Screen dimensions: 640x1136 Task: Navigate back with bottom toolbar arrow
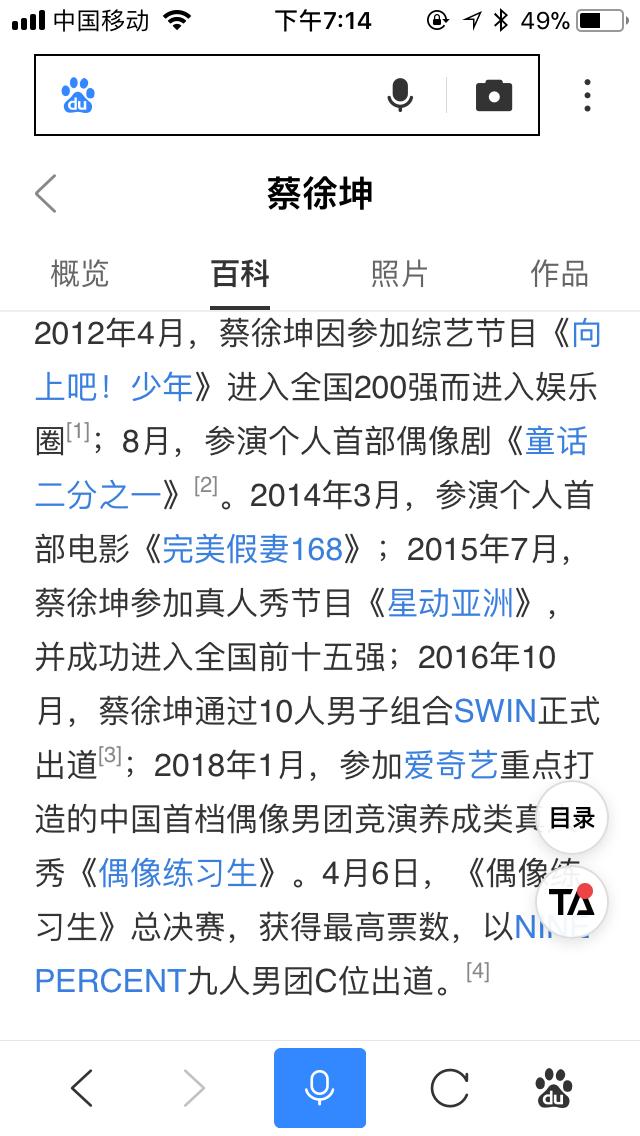click(82, 1088)
